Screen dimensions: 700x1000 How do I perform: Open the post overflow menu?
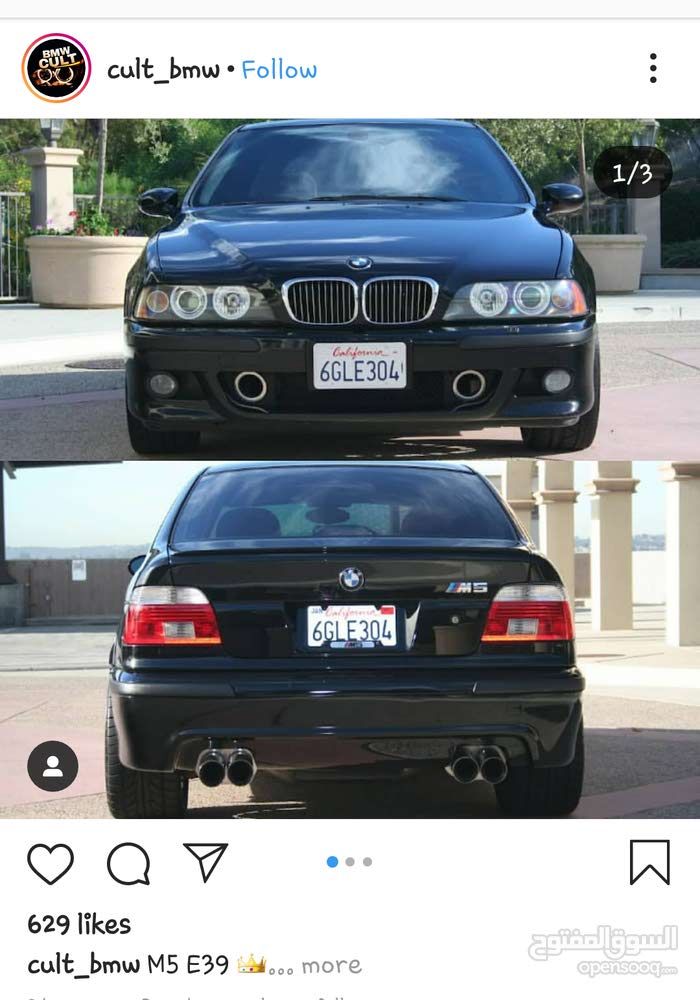click(x=652, y=68)
